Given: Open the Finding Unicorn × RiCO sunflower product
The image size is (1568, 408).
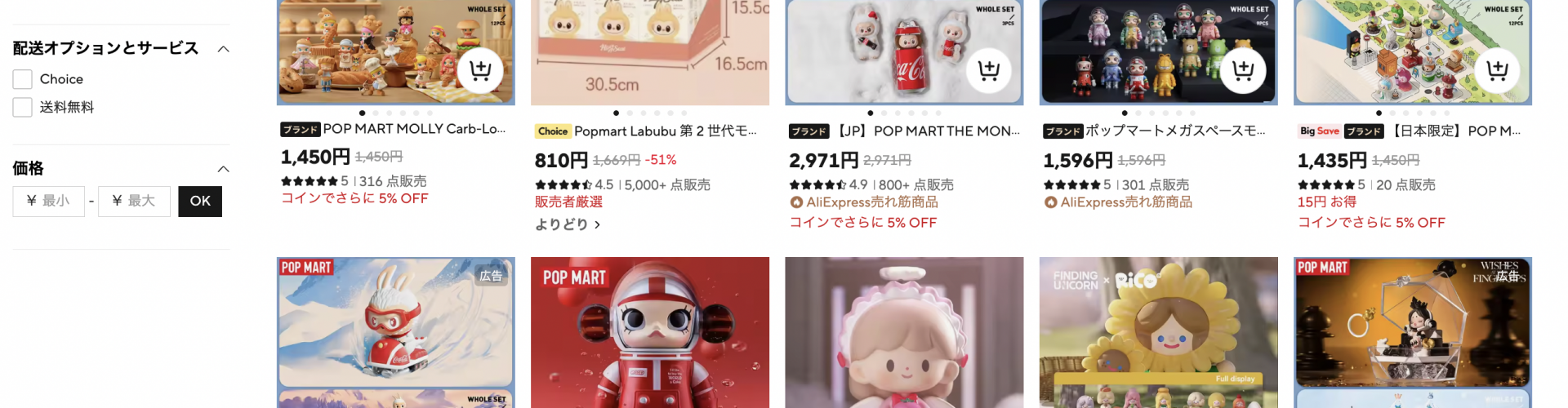Looking at the screenshot, I should [x=1157, y=335].
